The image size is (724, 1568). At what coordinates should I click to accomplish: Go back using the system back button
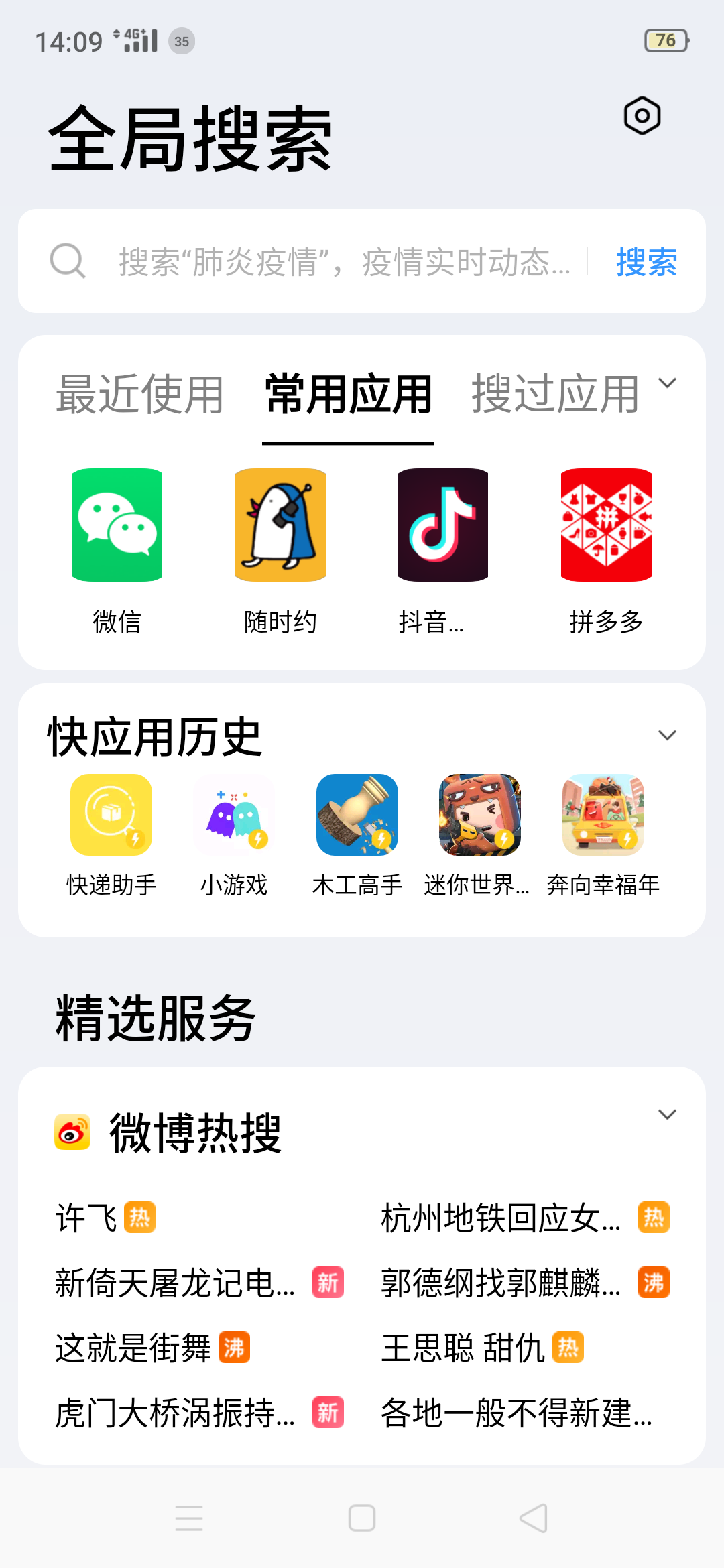(x=534, y=1518)
